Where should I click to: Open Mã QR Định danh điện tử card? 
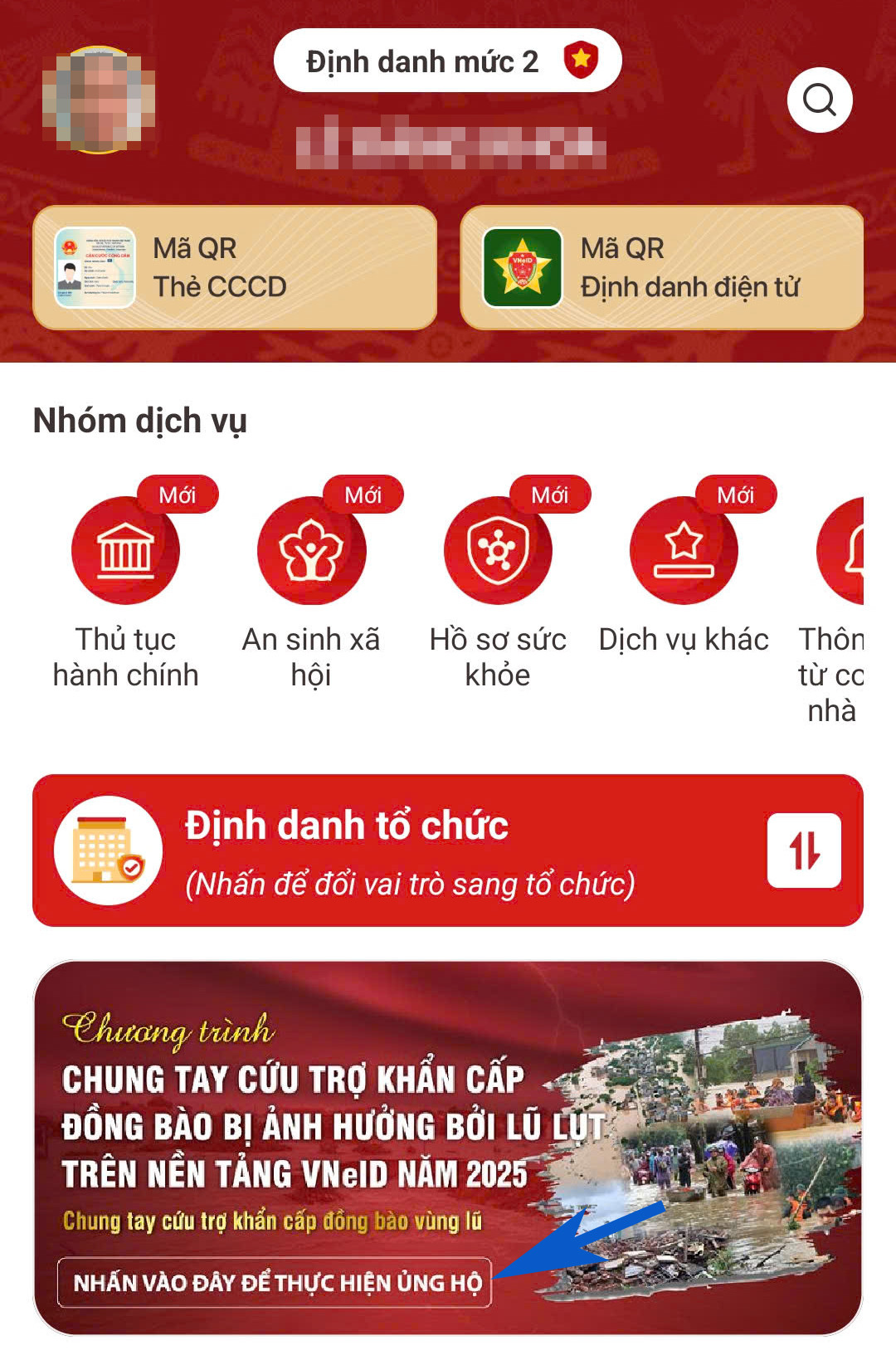661,267
